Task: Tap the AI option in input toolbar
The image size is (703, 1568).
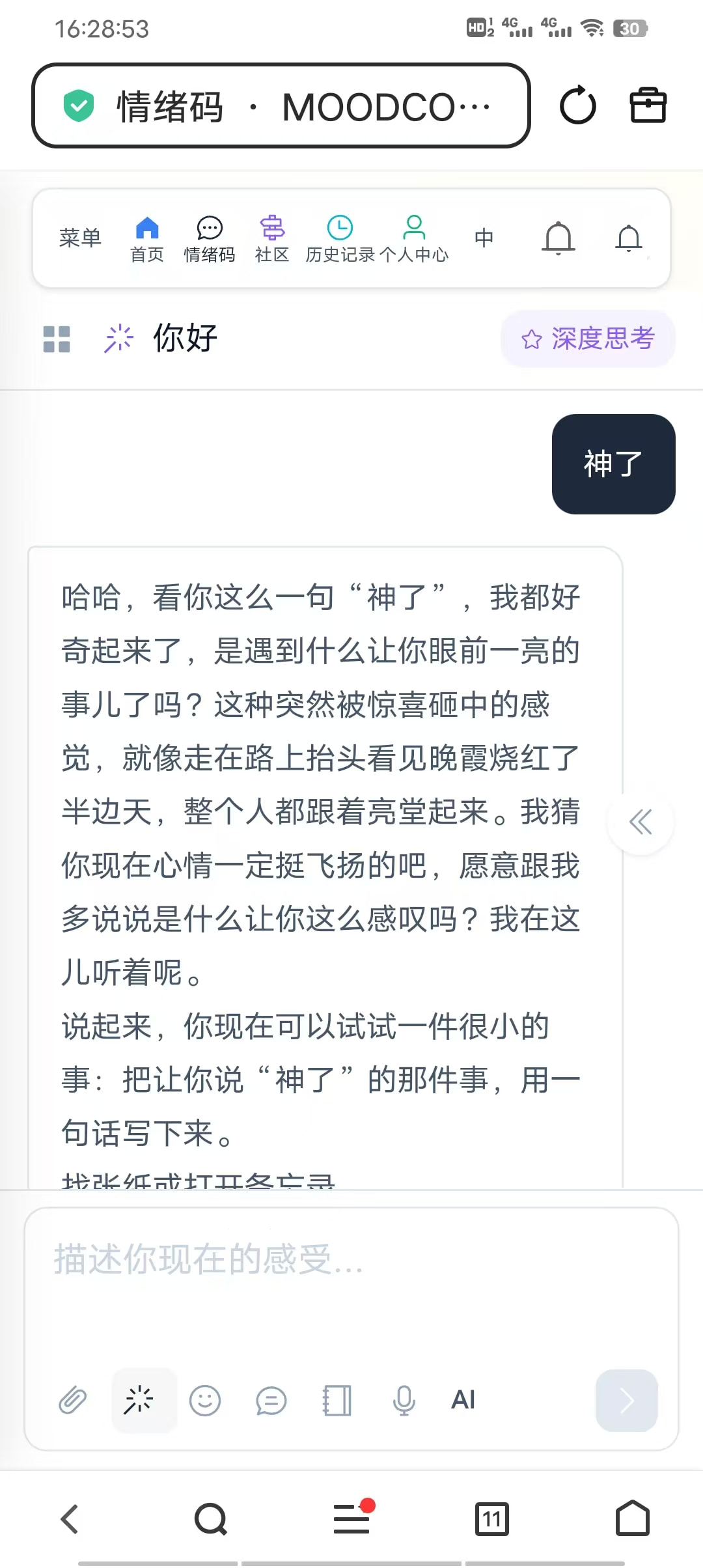Action: (463, 1399)
